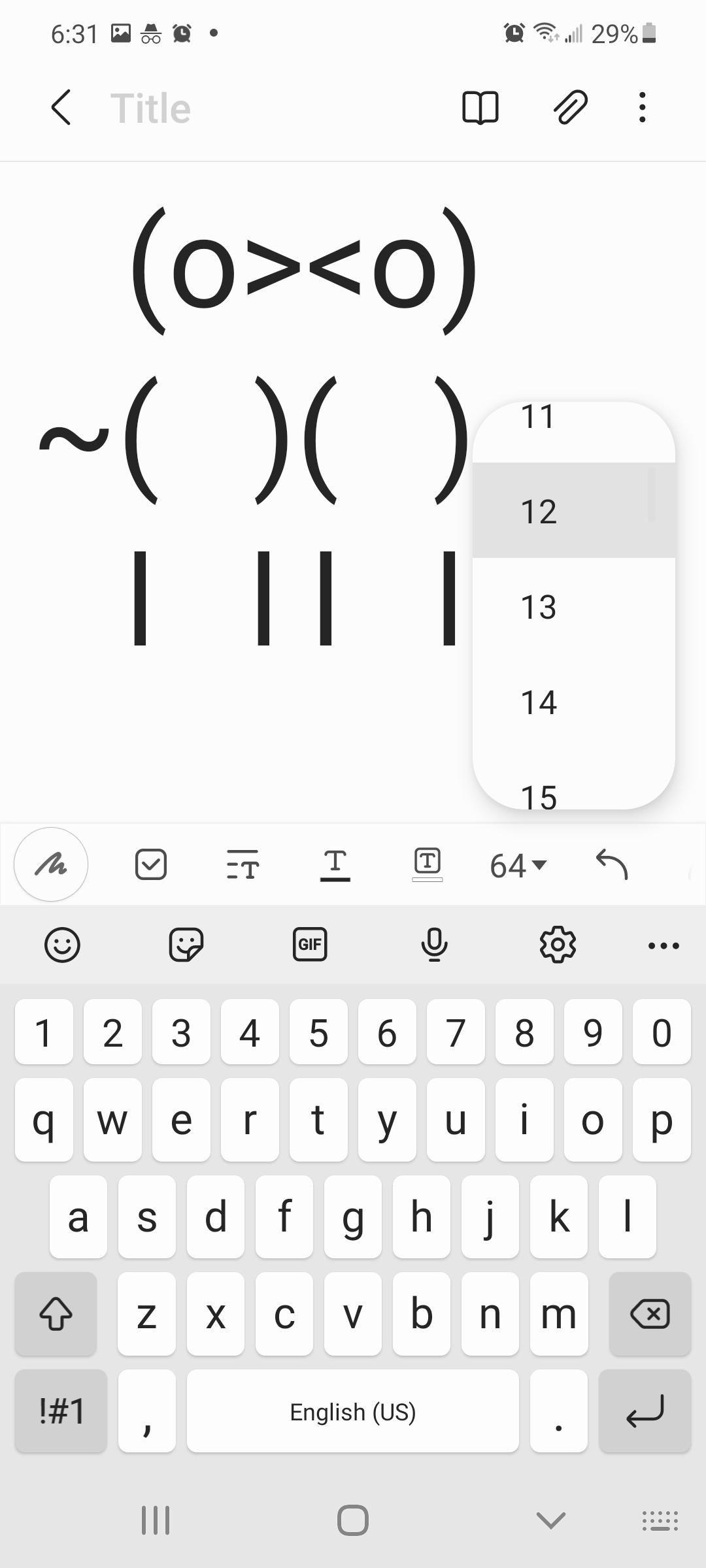Open the emoji panel
This screenshot has height=1568, width=706.
(63, 945)
